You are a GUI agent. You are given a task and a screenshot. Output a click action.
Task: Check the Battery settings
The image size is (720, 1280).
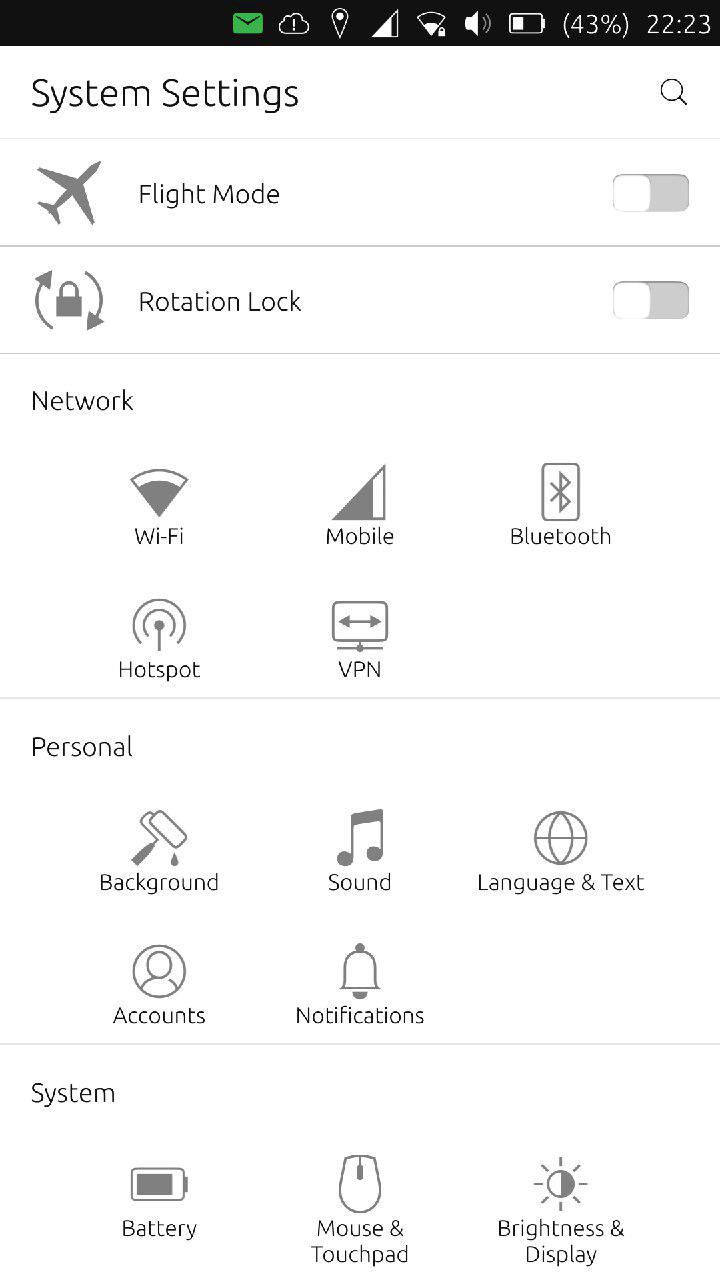click(x=159, y=1199)
